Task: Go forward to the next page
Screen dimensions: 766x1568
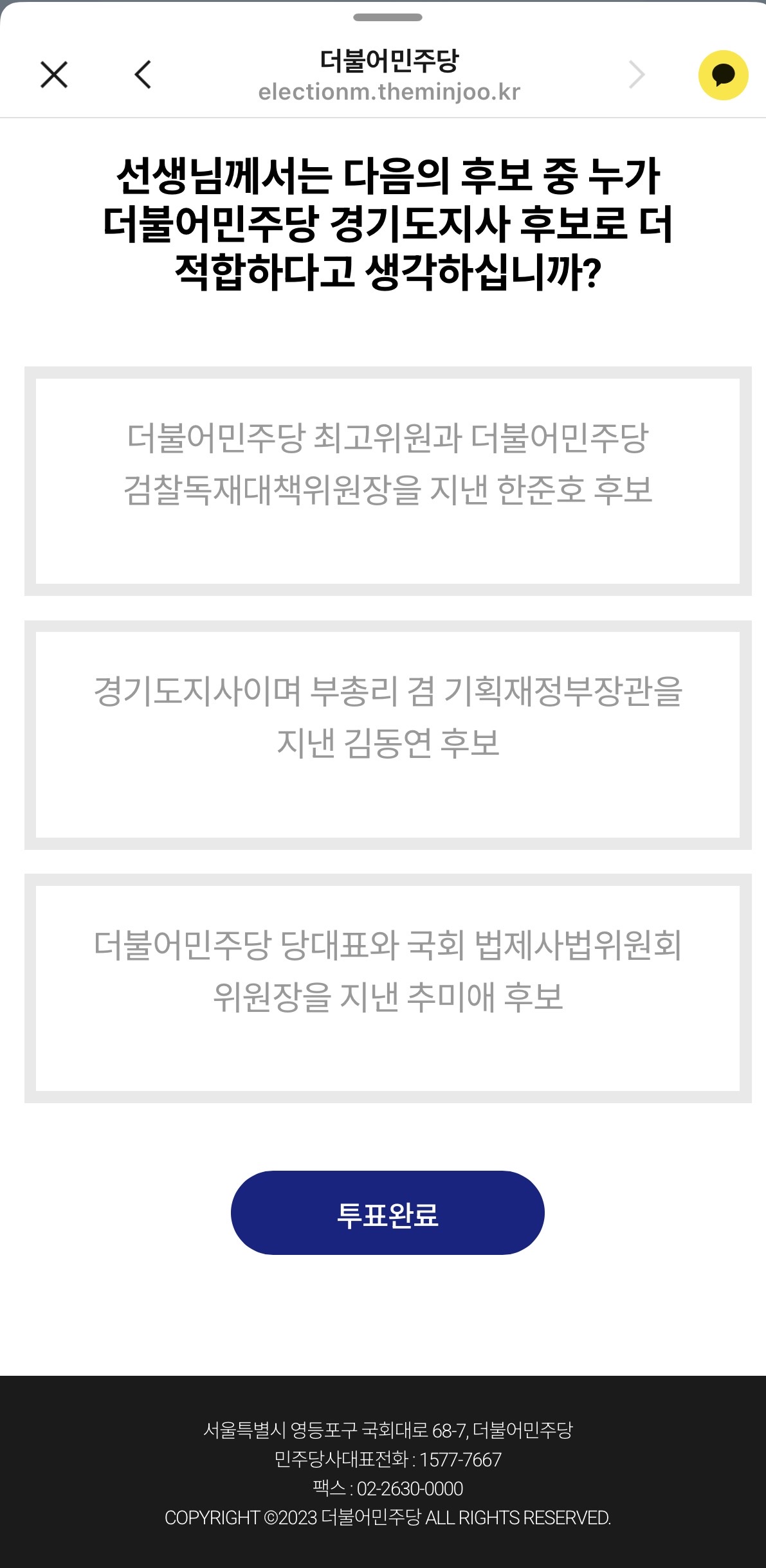Action: 636,75
